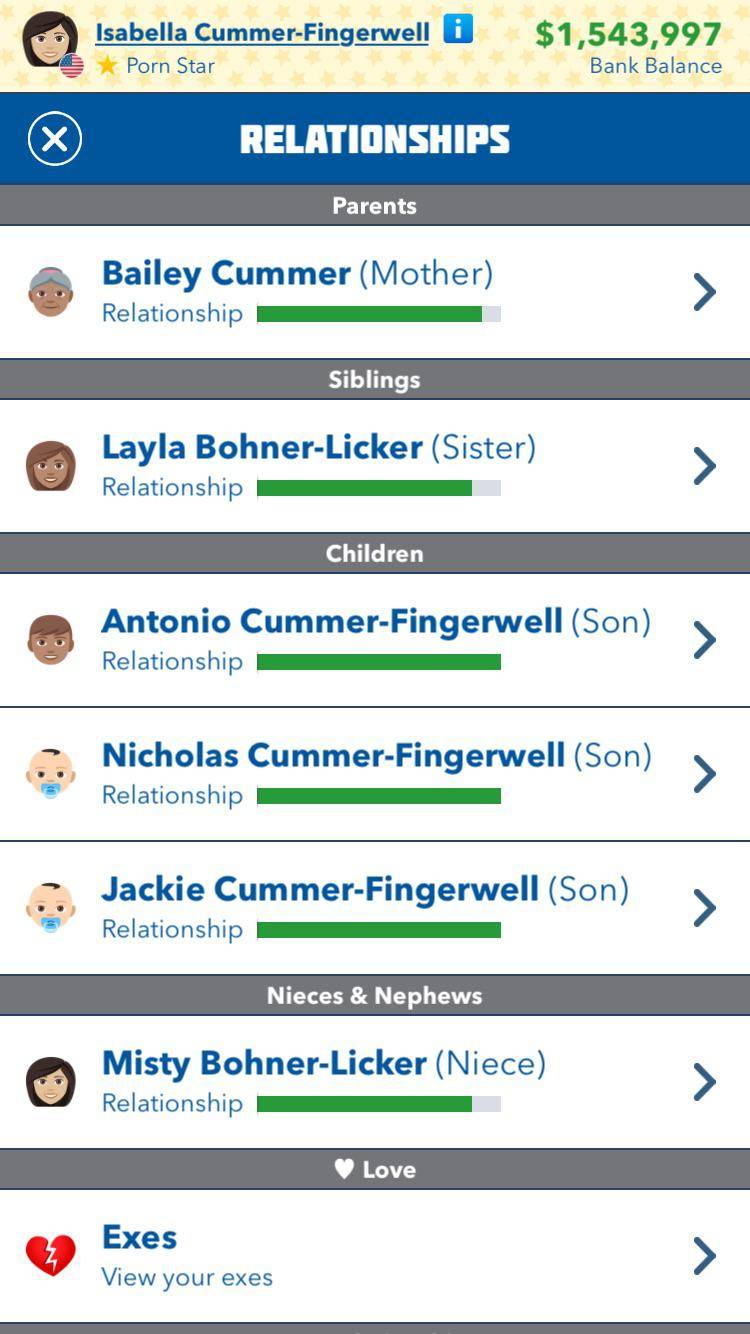Expand Bailey Cummer's relationship details chevron
The image size is (750, 1334).
coord(704,290)
